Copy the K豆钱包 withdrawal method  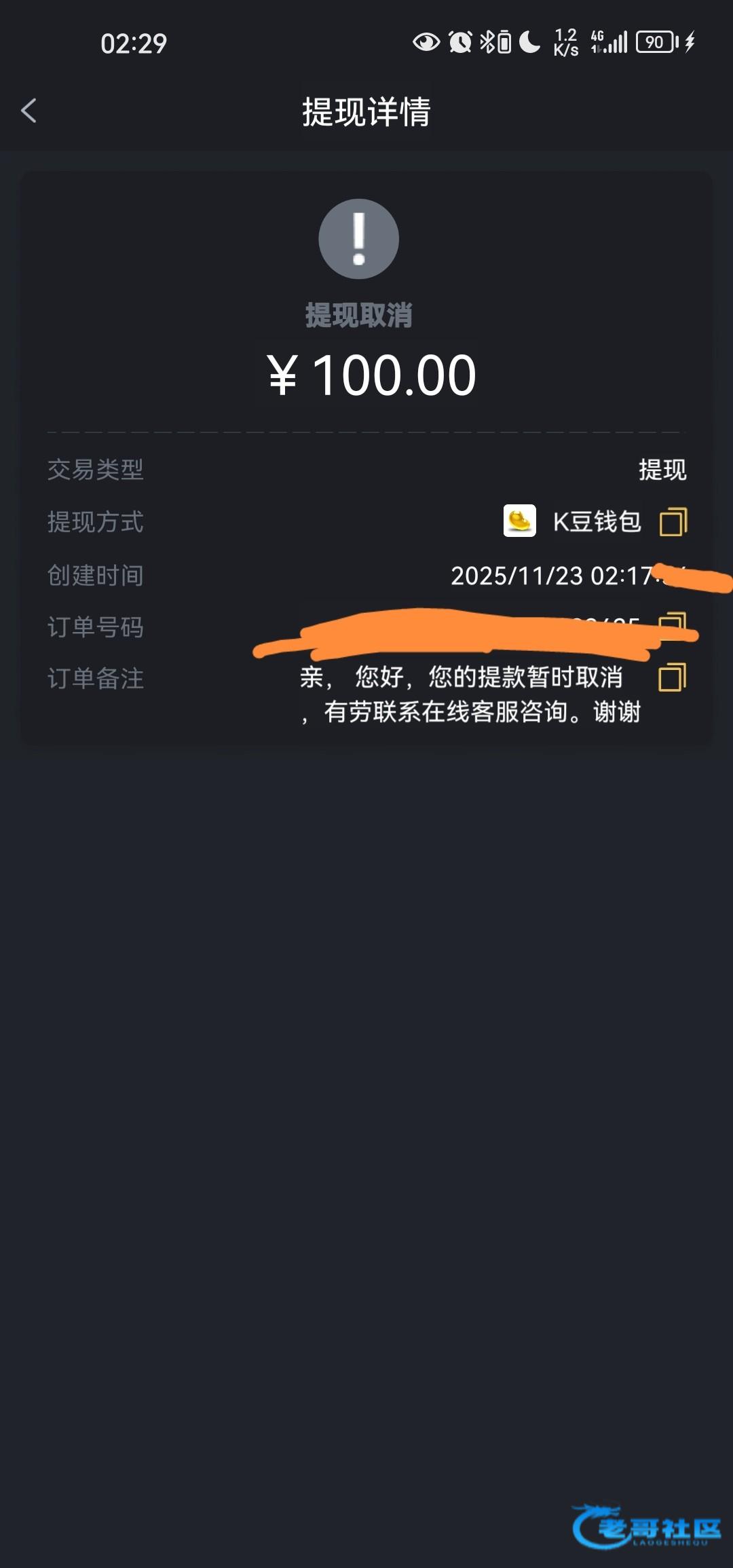coord(673,522)
